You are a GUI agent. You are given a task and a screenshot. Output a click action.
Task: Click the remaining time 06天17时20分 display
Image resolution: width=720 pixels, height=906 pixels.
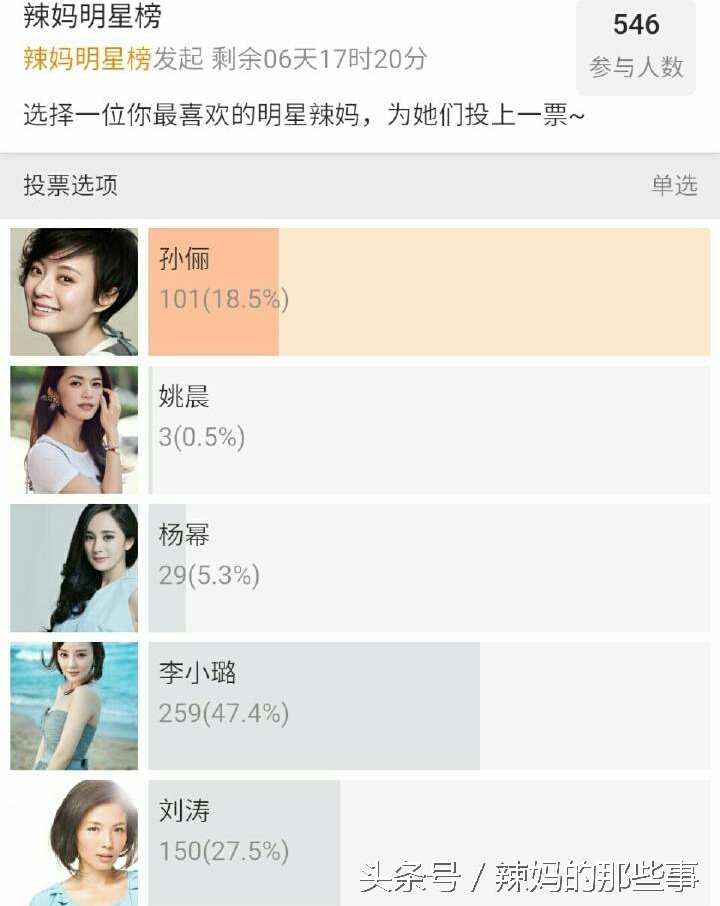click(320, 60)
